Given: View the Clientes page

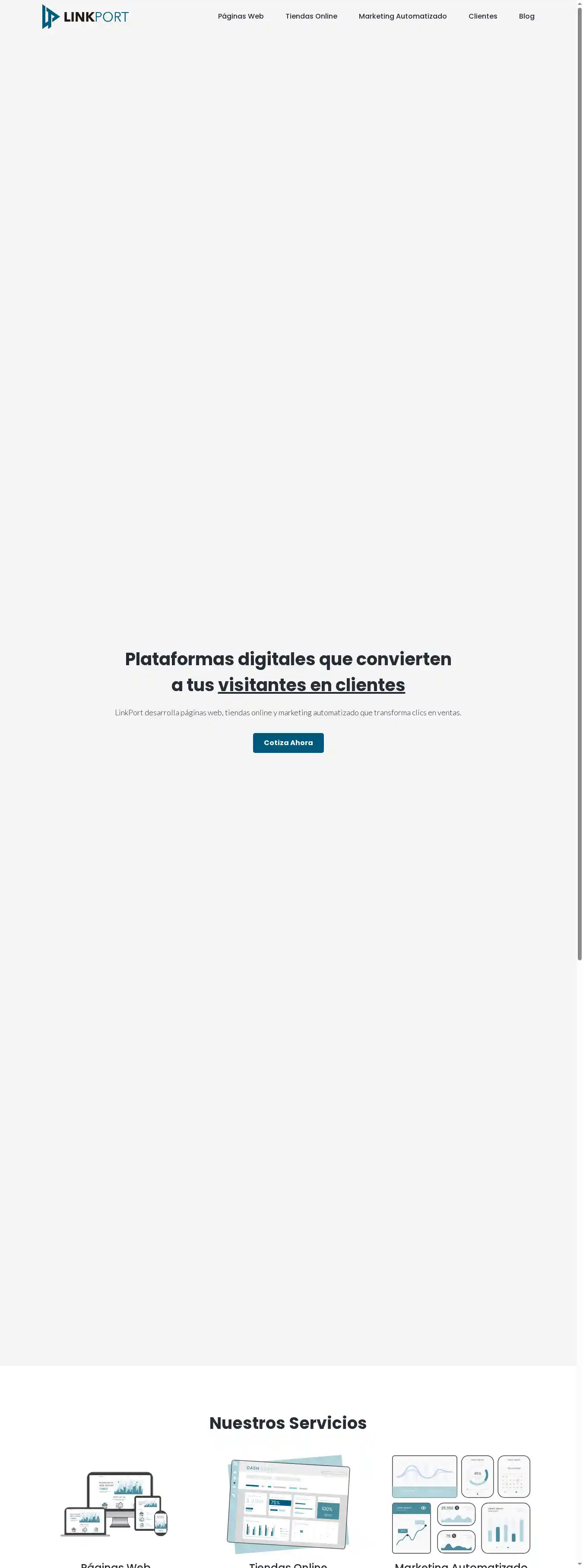Looking at the screenshot, I should coord(482,16).
